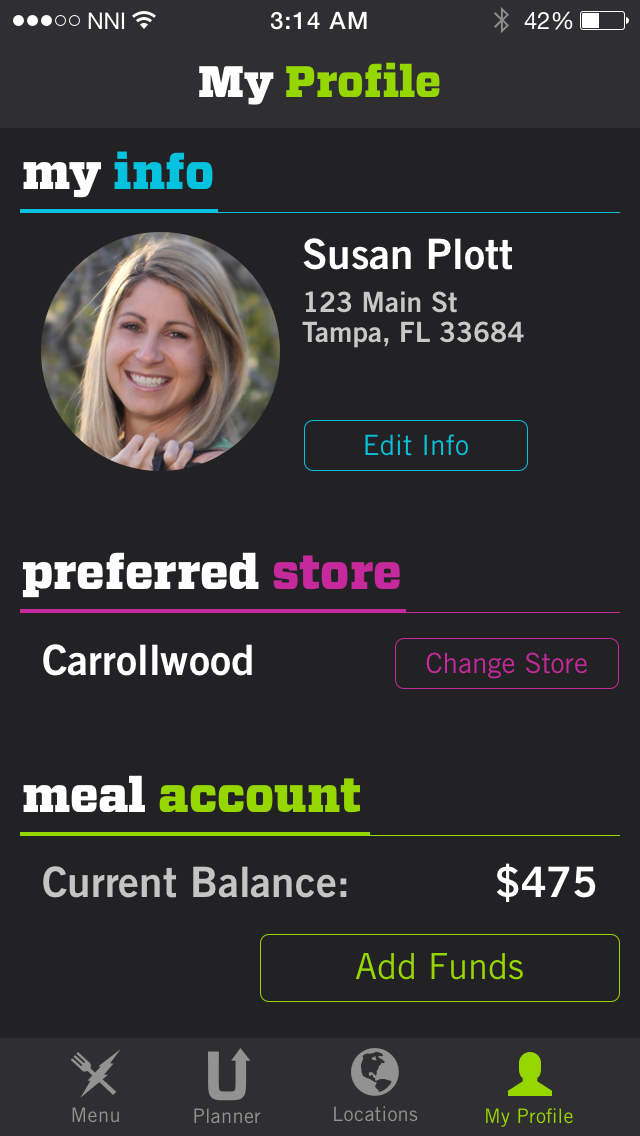This screenshot has height=1136, width=640.
Task: Select the My Profile tab
Action: click(529, 1087)
